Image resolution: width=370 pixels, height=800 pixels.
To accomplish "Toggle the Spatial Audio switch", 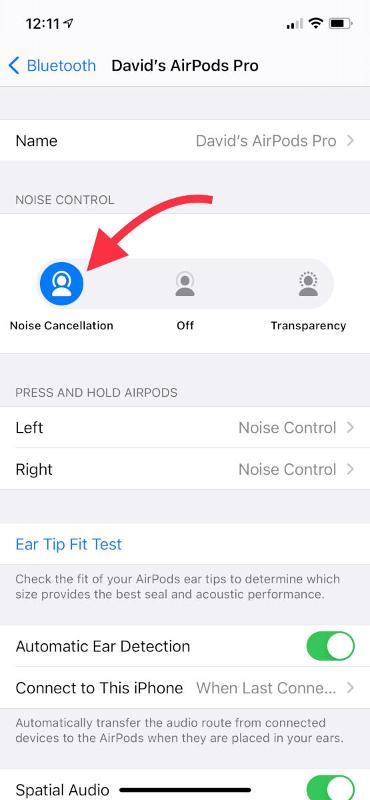I will pos(330,788).
